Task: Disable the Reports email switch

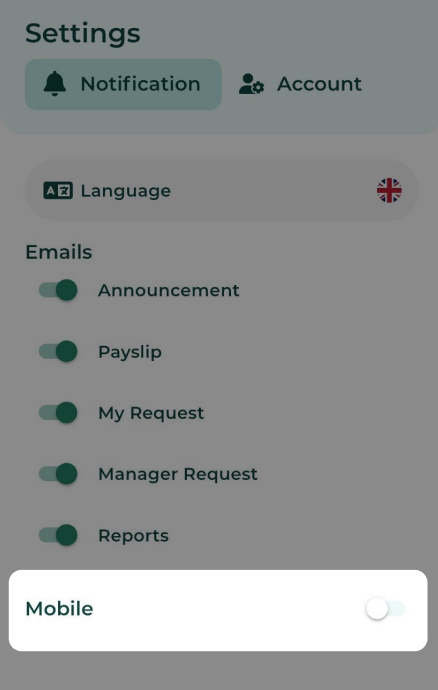Action: pos(58,535)
